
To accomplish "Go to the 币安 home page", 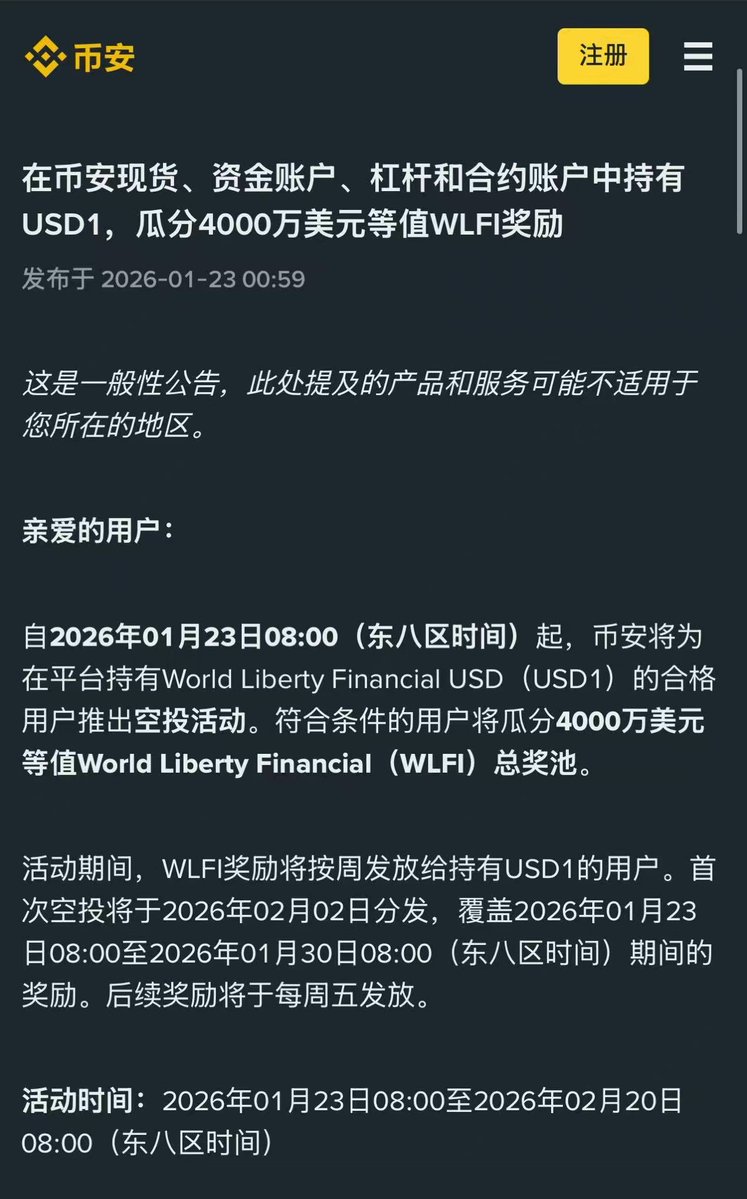I will [80, 57].
